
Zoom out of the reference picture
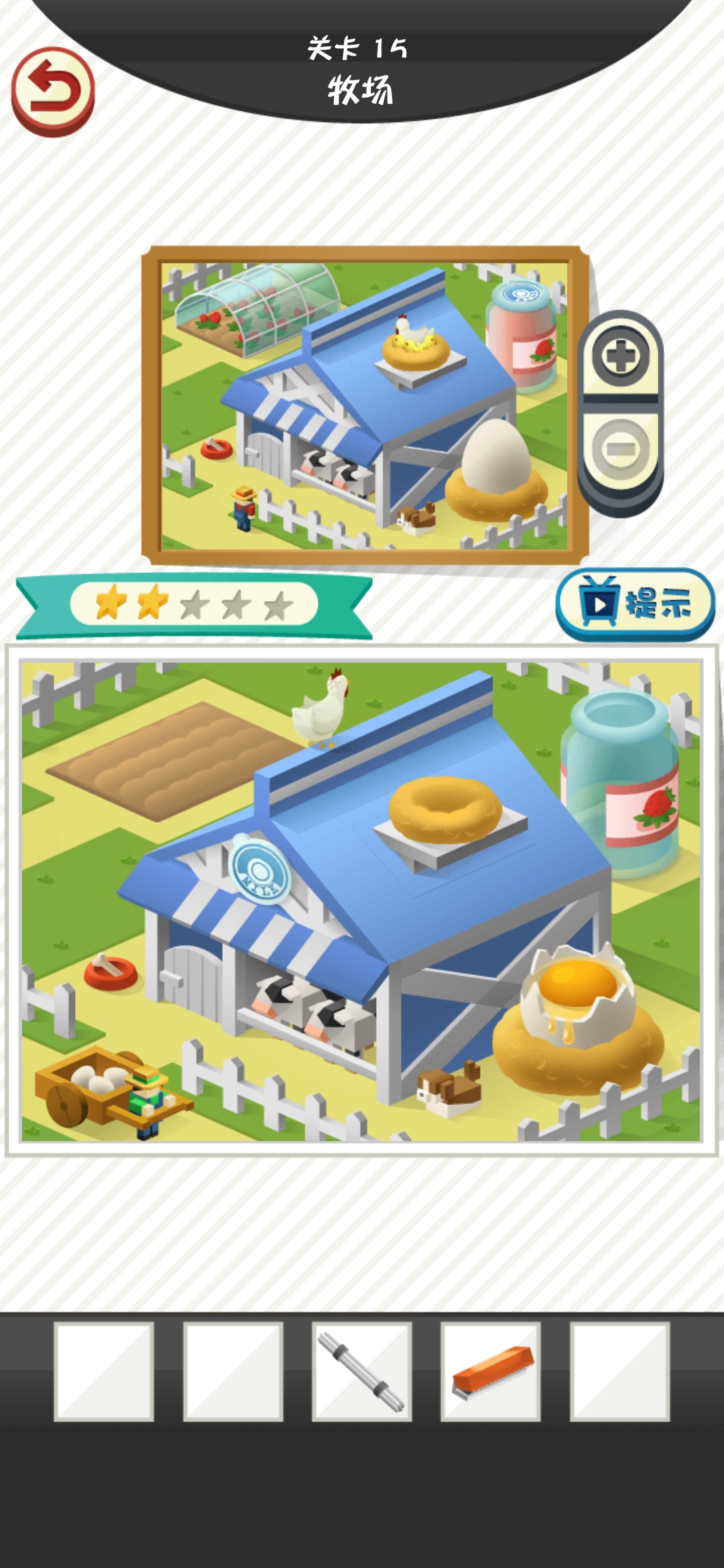[x=620, y=448]
